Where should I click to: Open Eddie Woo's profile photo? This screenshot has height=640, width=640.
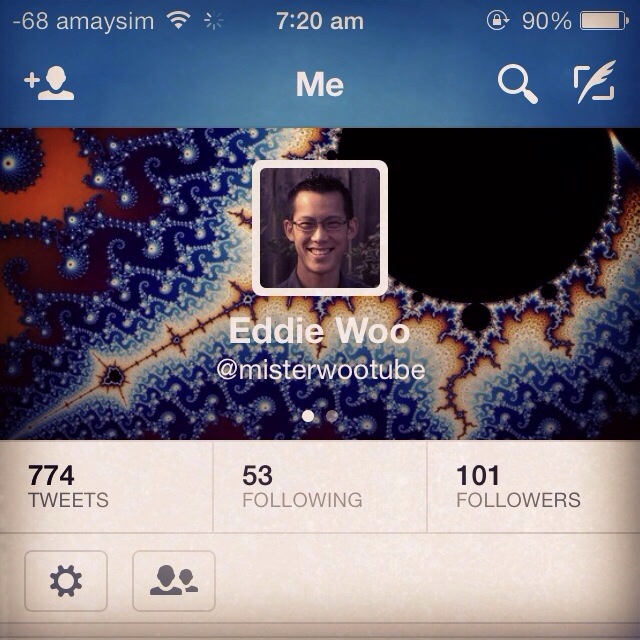pyautogui.click(x=320, y=228)
